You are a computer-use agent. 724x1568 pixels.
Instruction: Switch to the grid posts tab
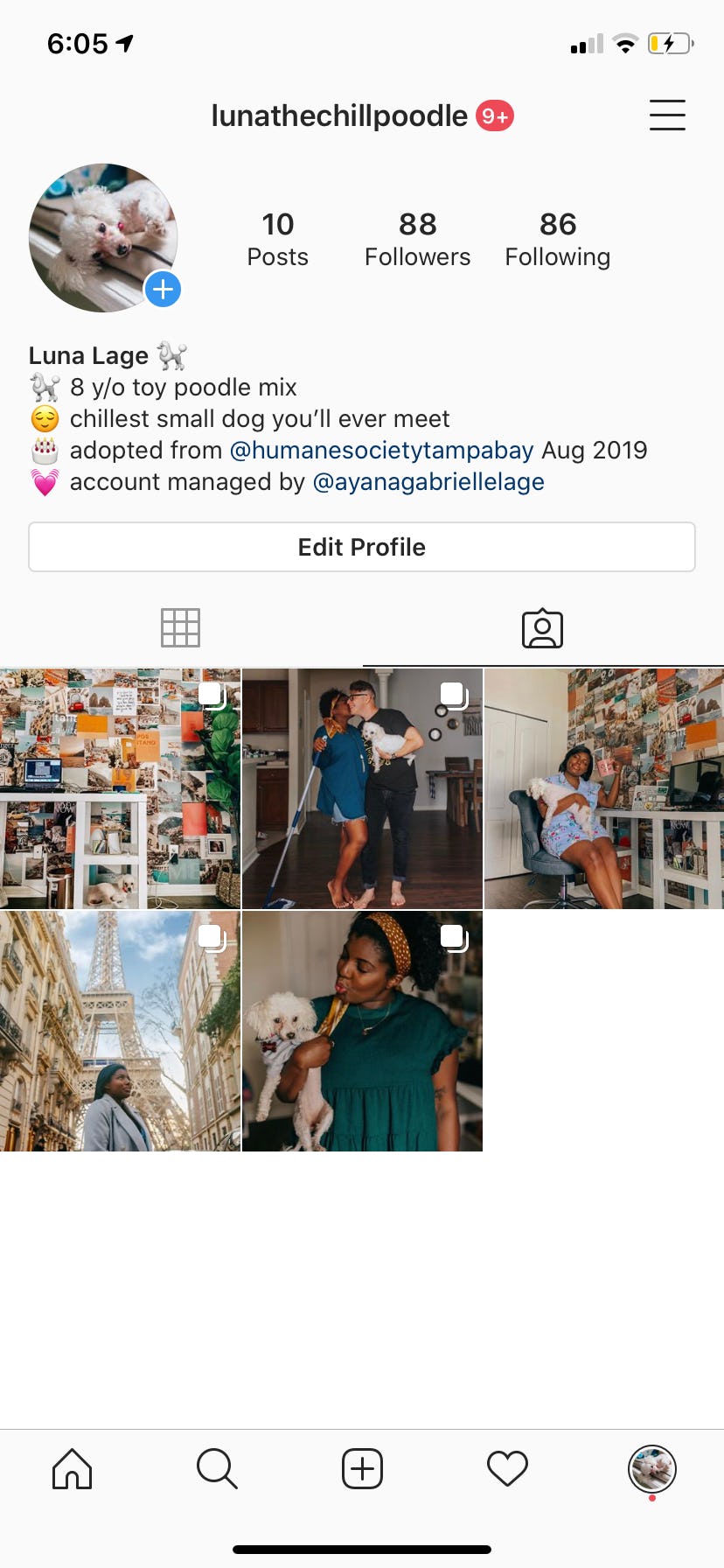click(181, 627)
